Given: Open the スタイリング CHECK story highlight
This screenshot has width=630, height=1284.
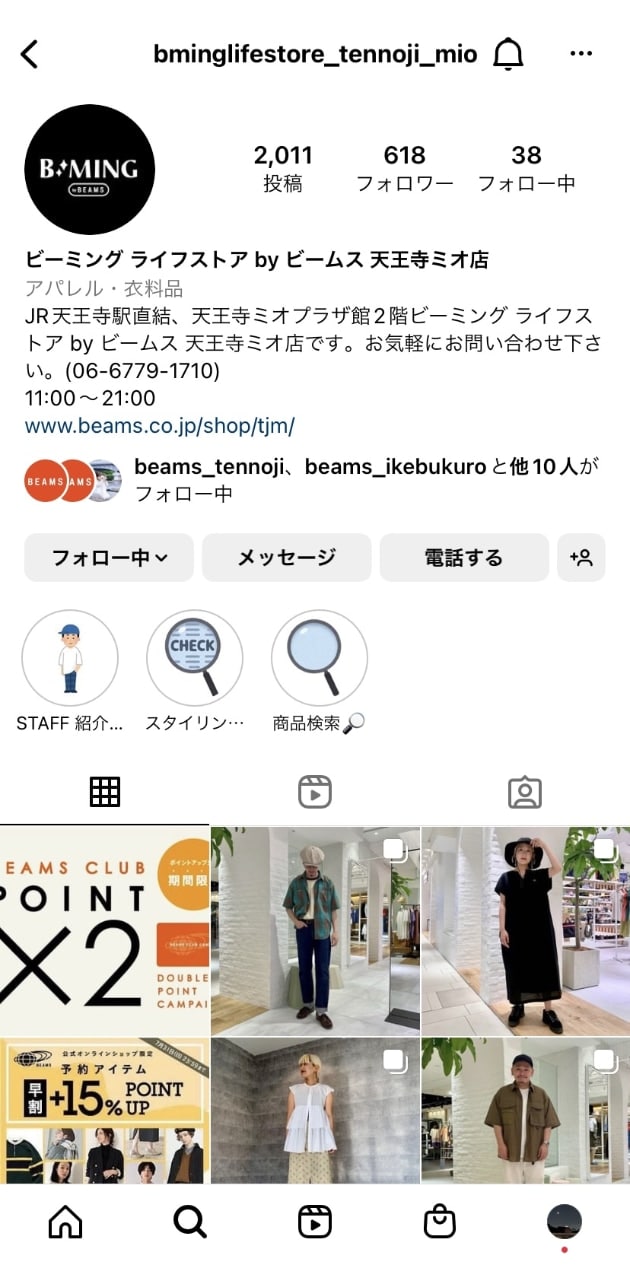Looking at the screenshot, I should point(195,658).
